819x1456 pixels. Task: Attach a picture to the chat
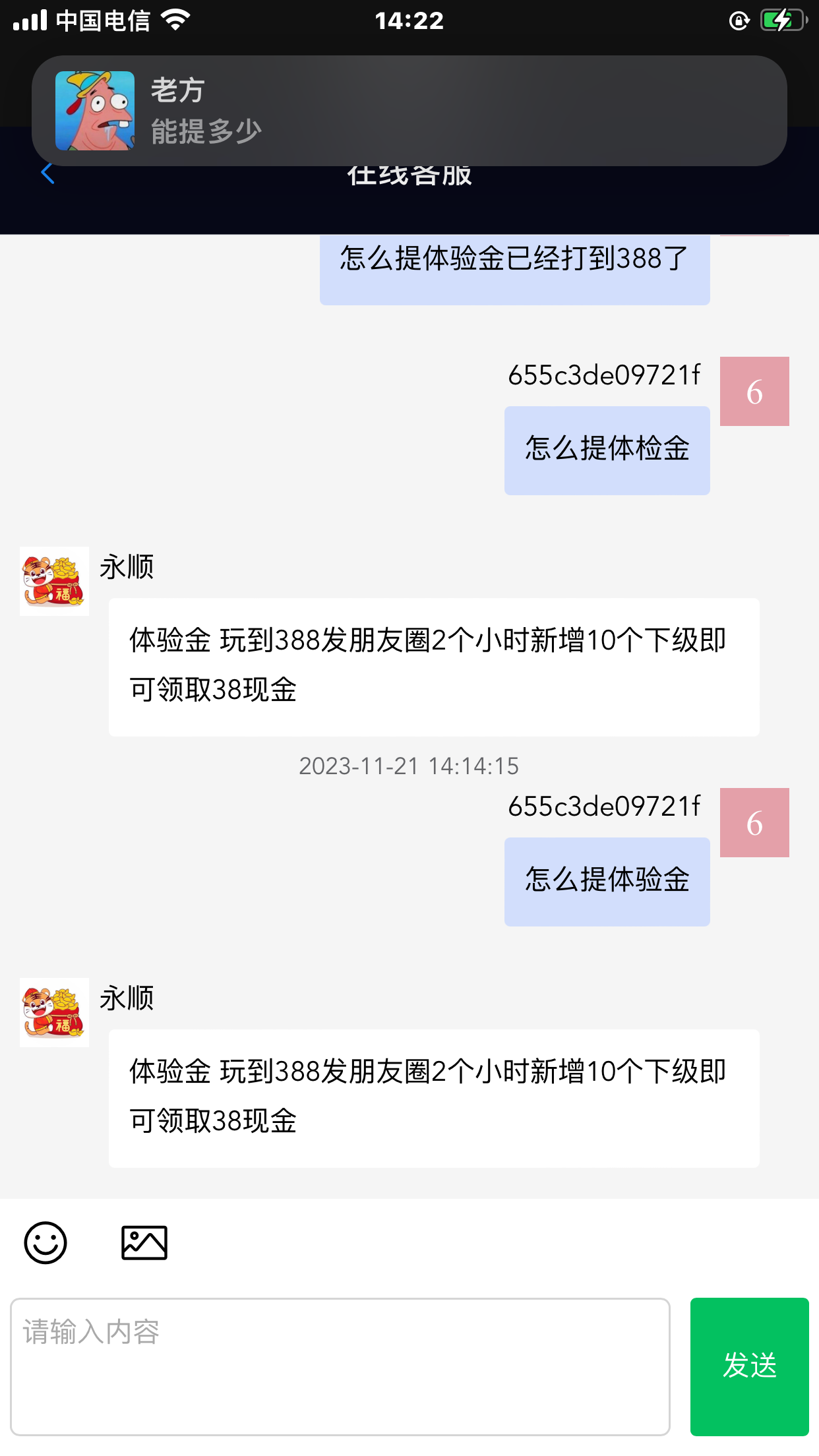click(x=144, y=1243)
